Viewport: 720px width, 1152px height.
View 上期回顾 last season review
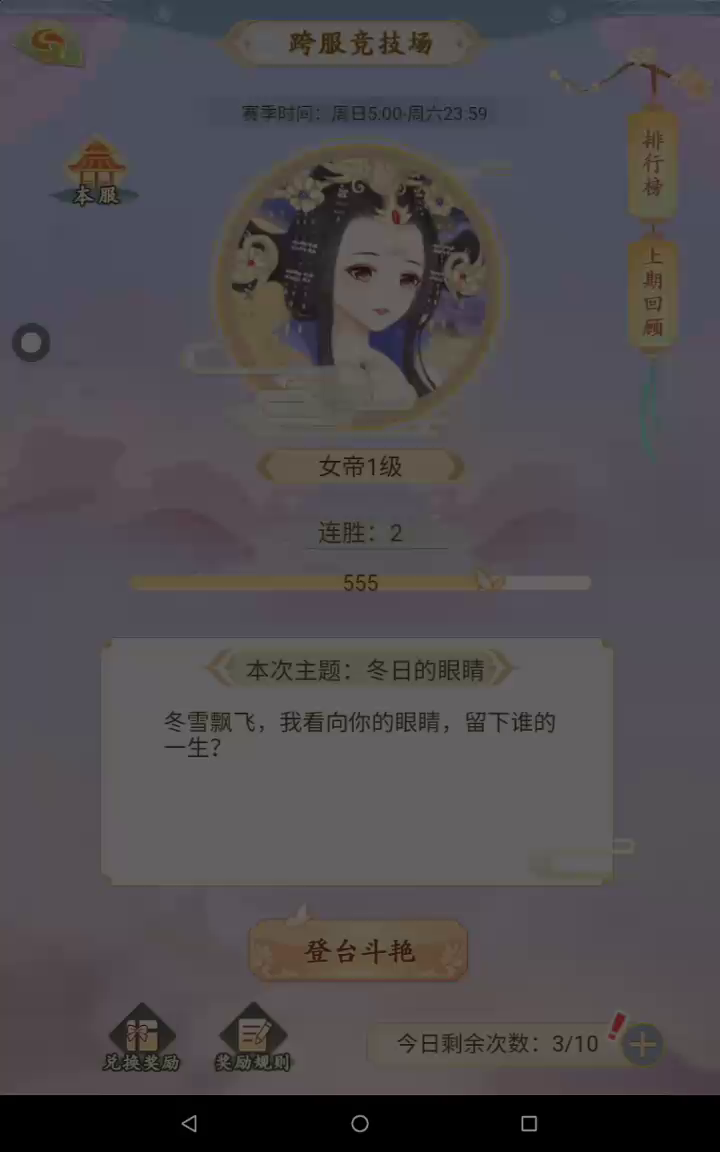pos(652,292)
